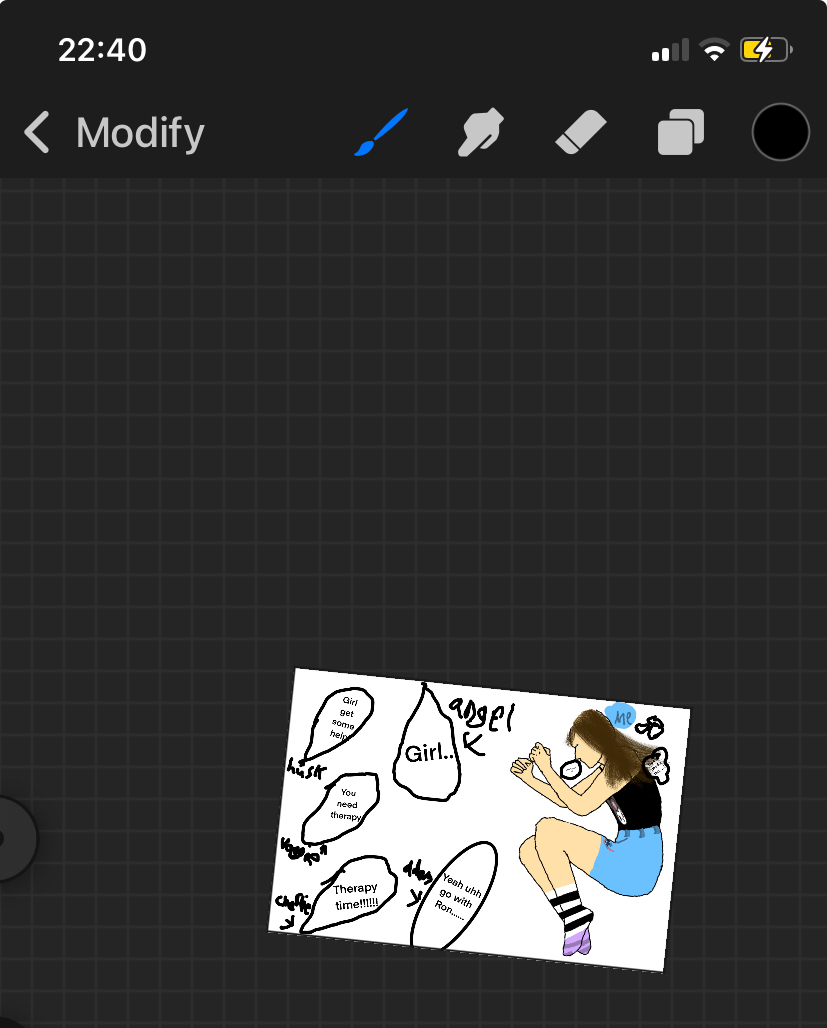This screenshot has height=1028, width=827.
Task: Go back via the Modify button
Action: pyautogui.click(x=113, y=133)
